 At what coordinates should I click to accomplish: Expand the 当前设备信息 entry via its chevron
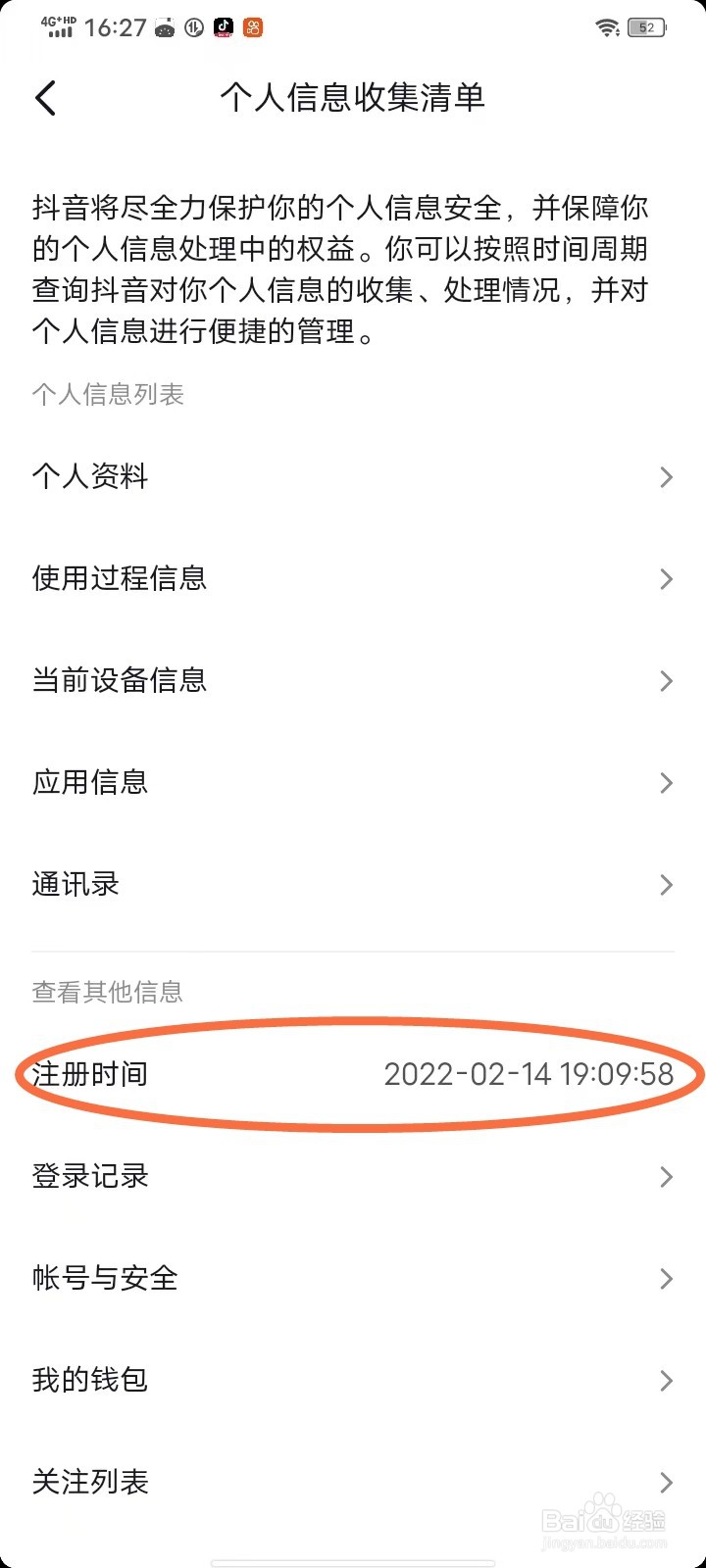pos(667,681)
